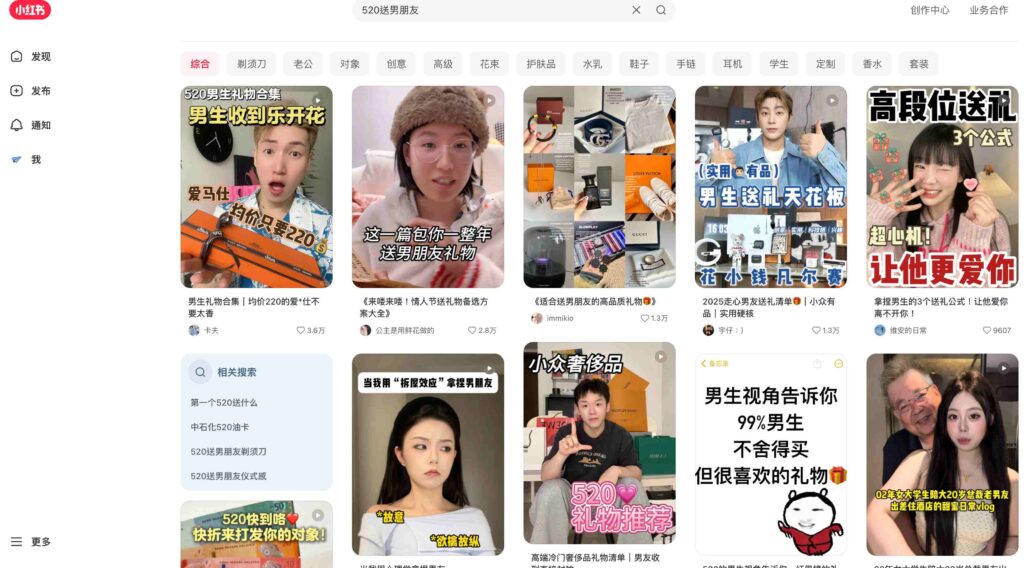Open the post 男生礼物合集 by 卡夫
The height and width of the screenshot is (568, 1024).
256,187
